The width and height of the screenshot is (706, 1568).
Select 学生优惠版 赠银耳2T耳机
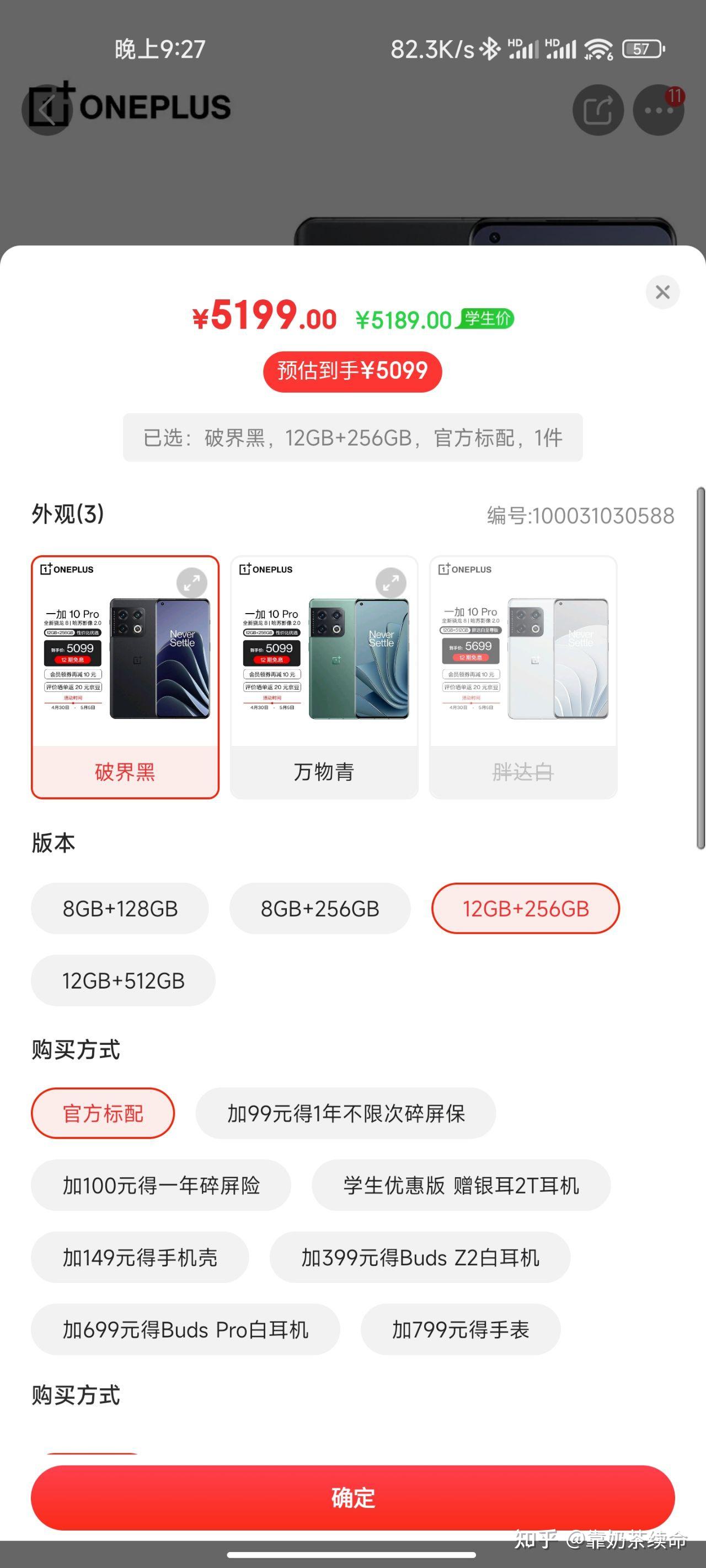coord(461,1184)
